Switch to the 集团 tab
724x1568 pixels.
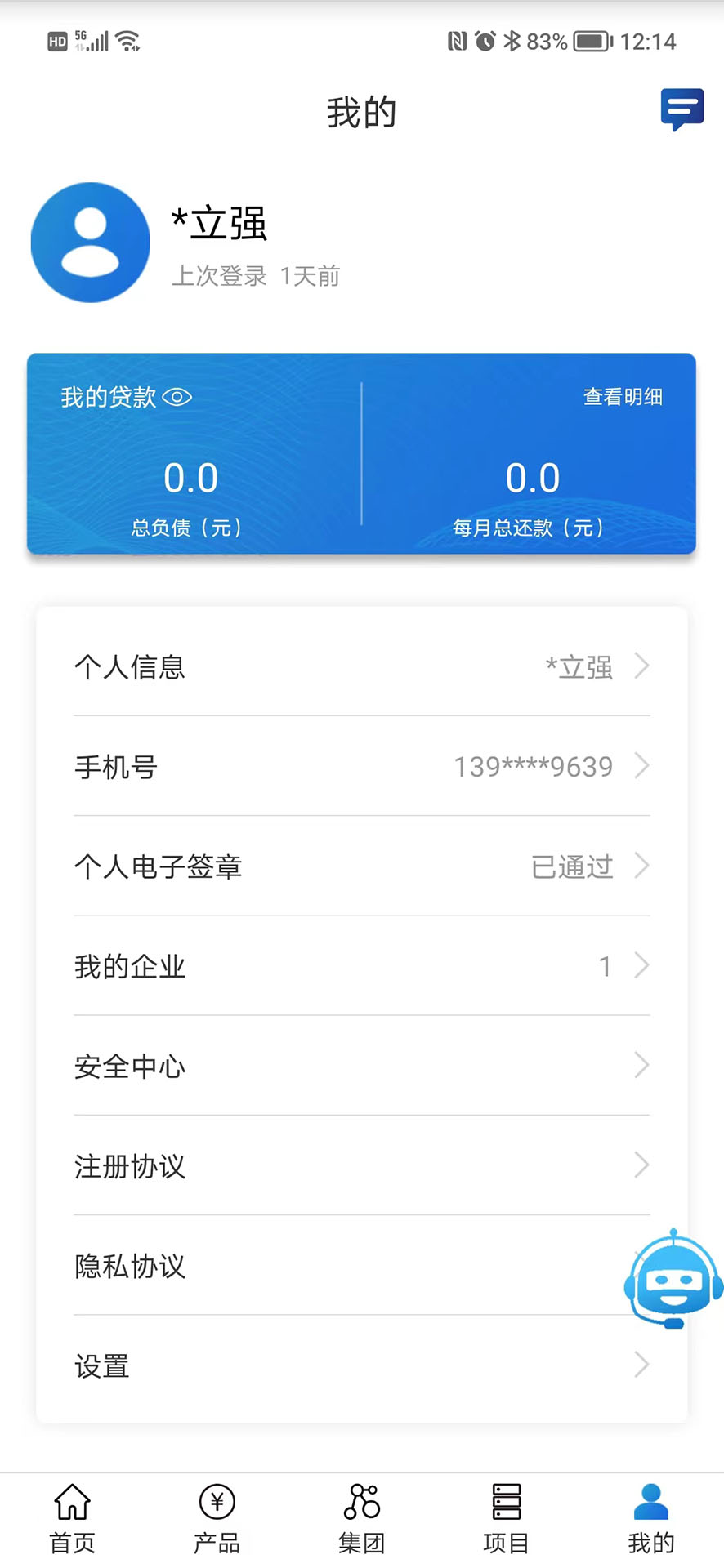362,1519
